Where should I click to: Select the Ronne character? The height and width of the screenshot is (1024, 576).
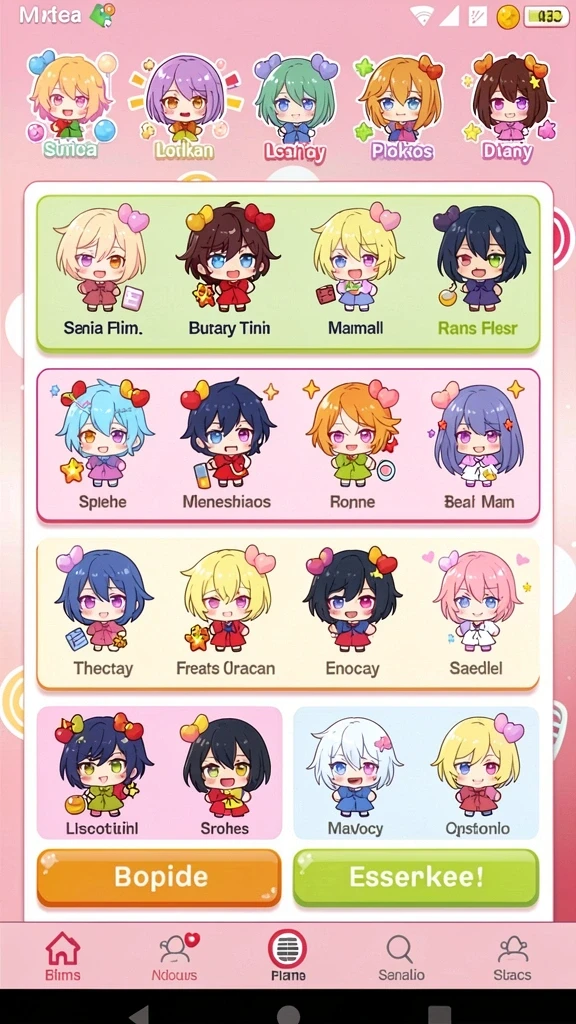[353, 444]
